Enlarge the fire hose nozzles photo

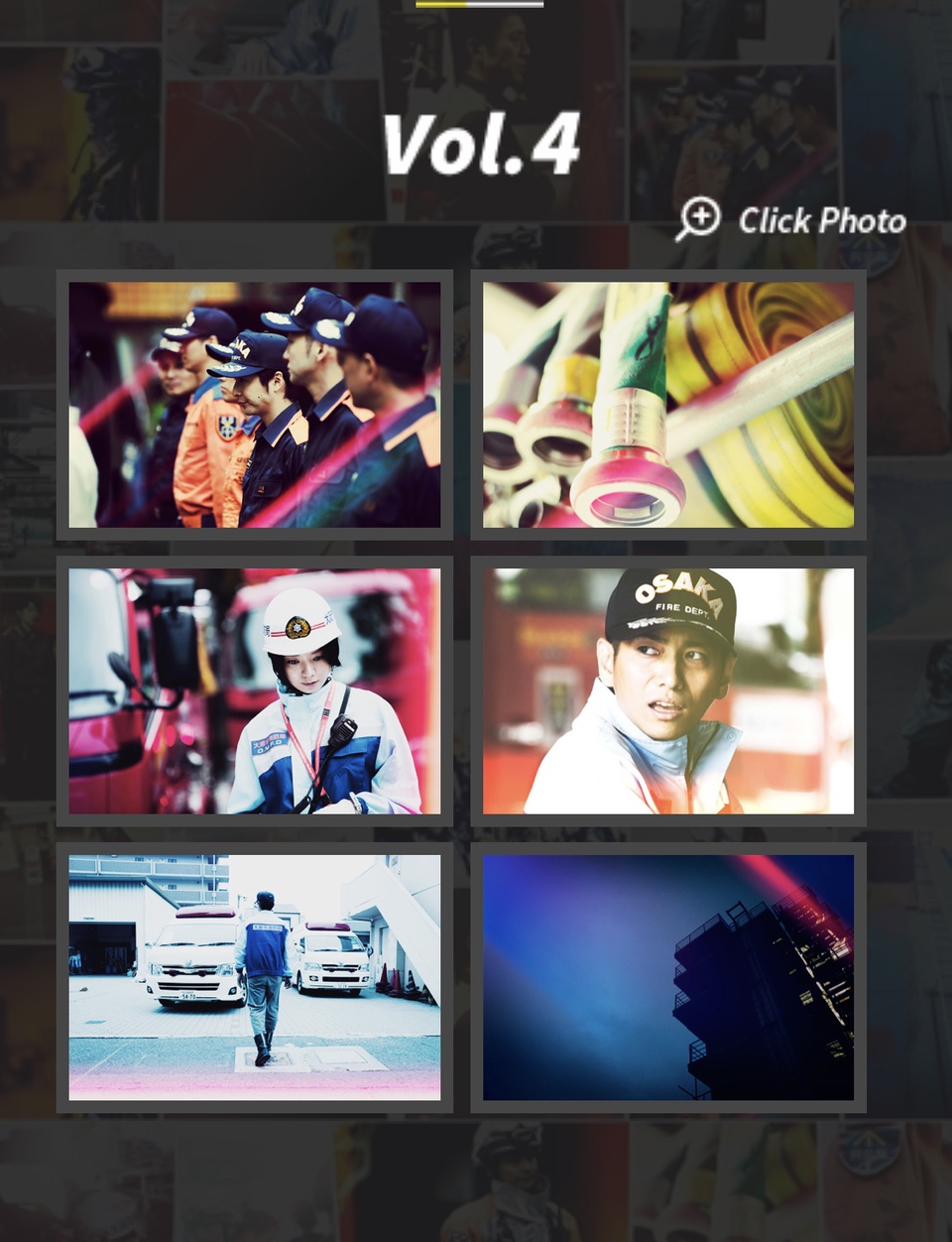click(x=667, y=405)
